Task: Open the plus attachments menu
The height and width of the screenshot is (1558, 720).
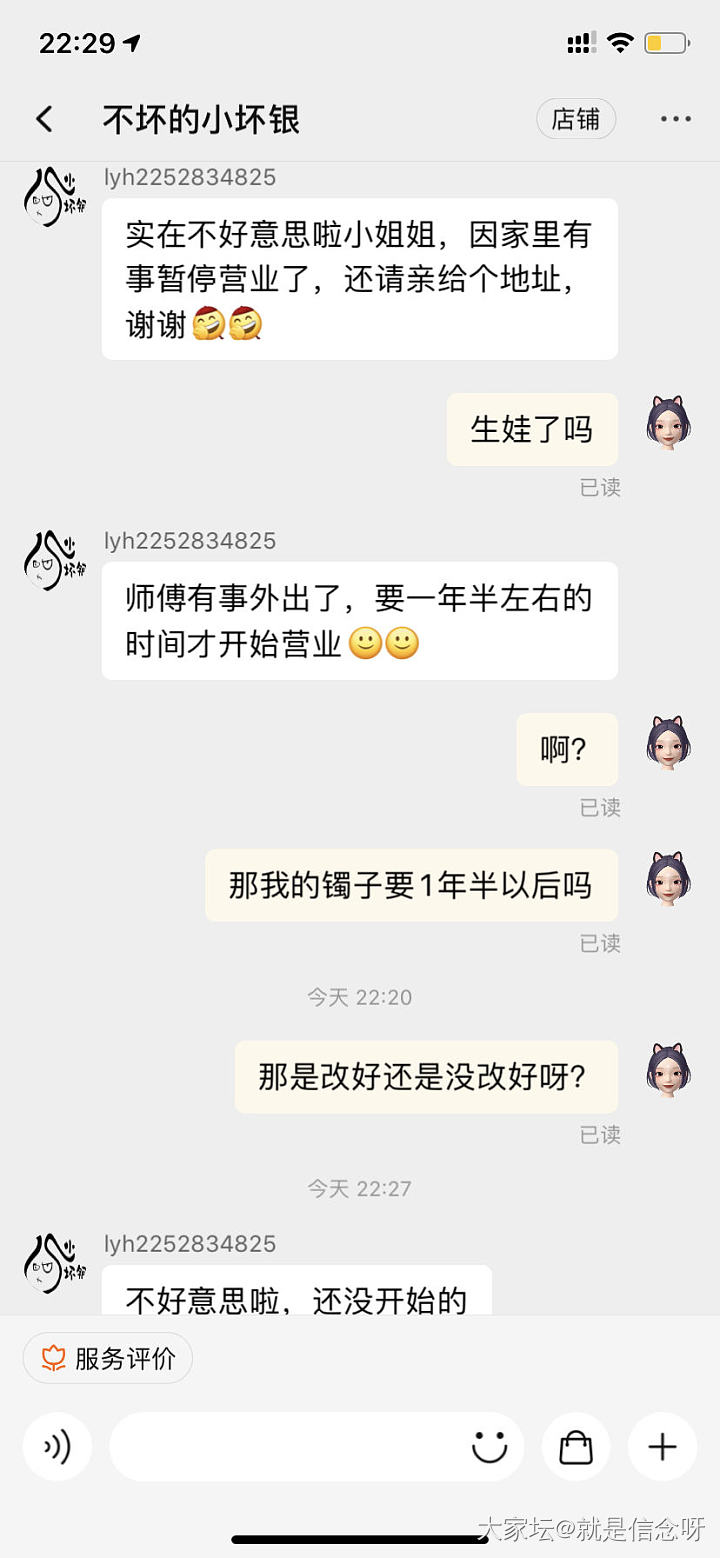Action: (x=662, y=1446)
